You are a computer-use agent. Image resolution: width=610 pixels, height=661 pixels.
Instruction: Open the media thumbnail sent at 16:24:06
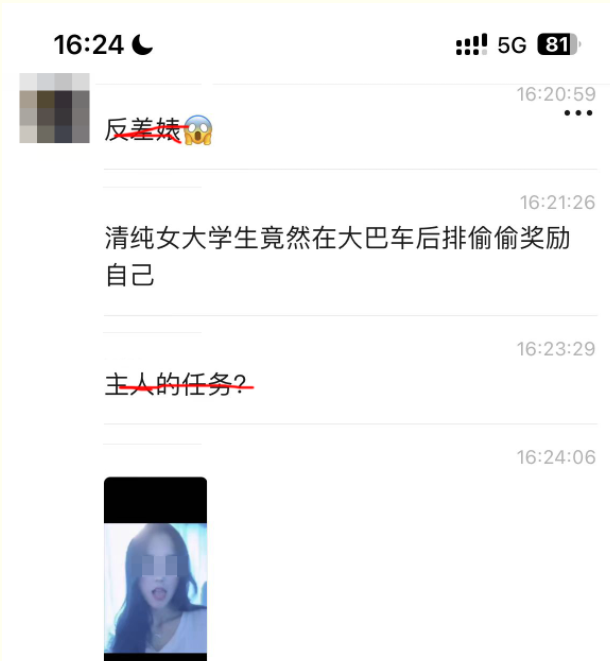pos(155,568)
